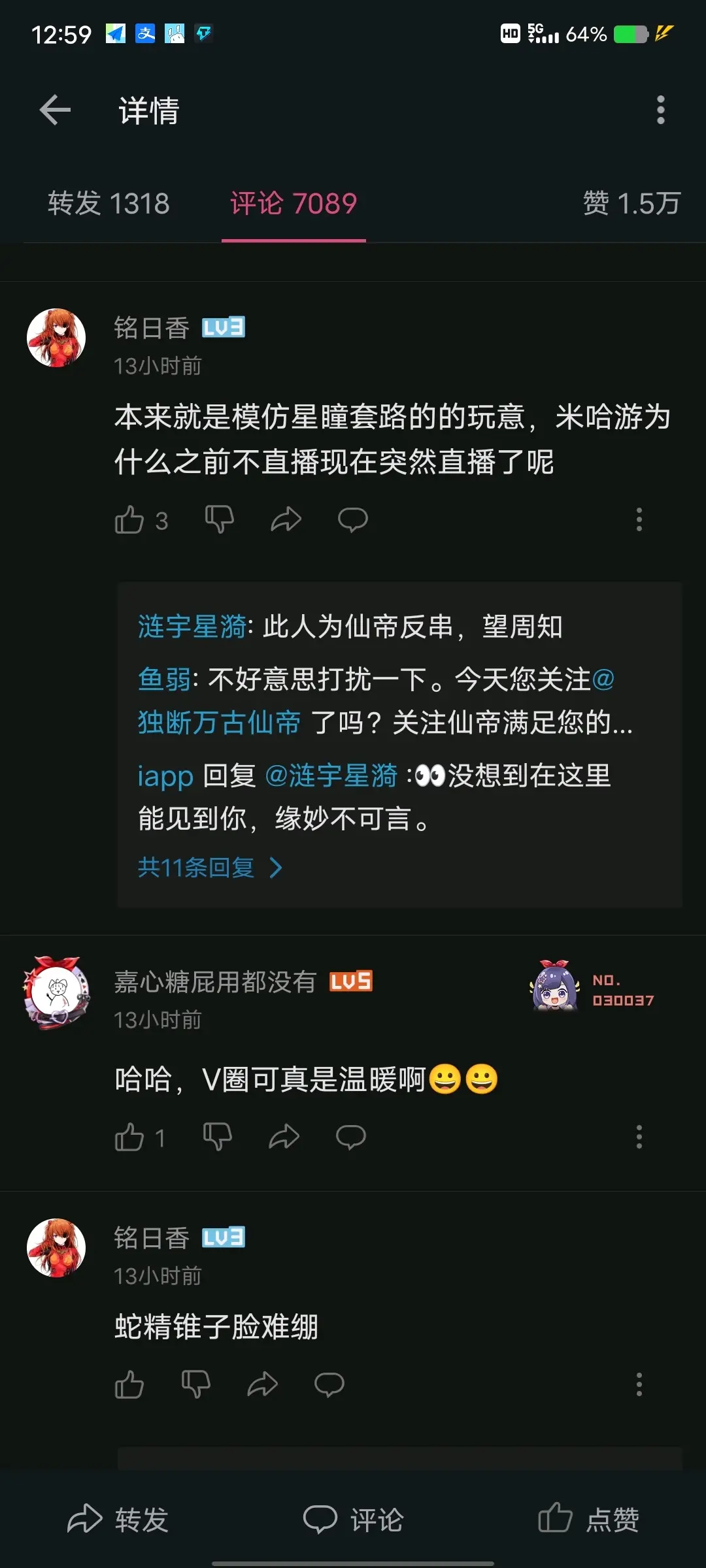
Task: Switch to the 赞 1.5万 tab
Action: (631, 203)
